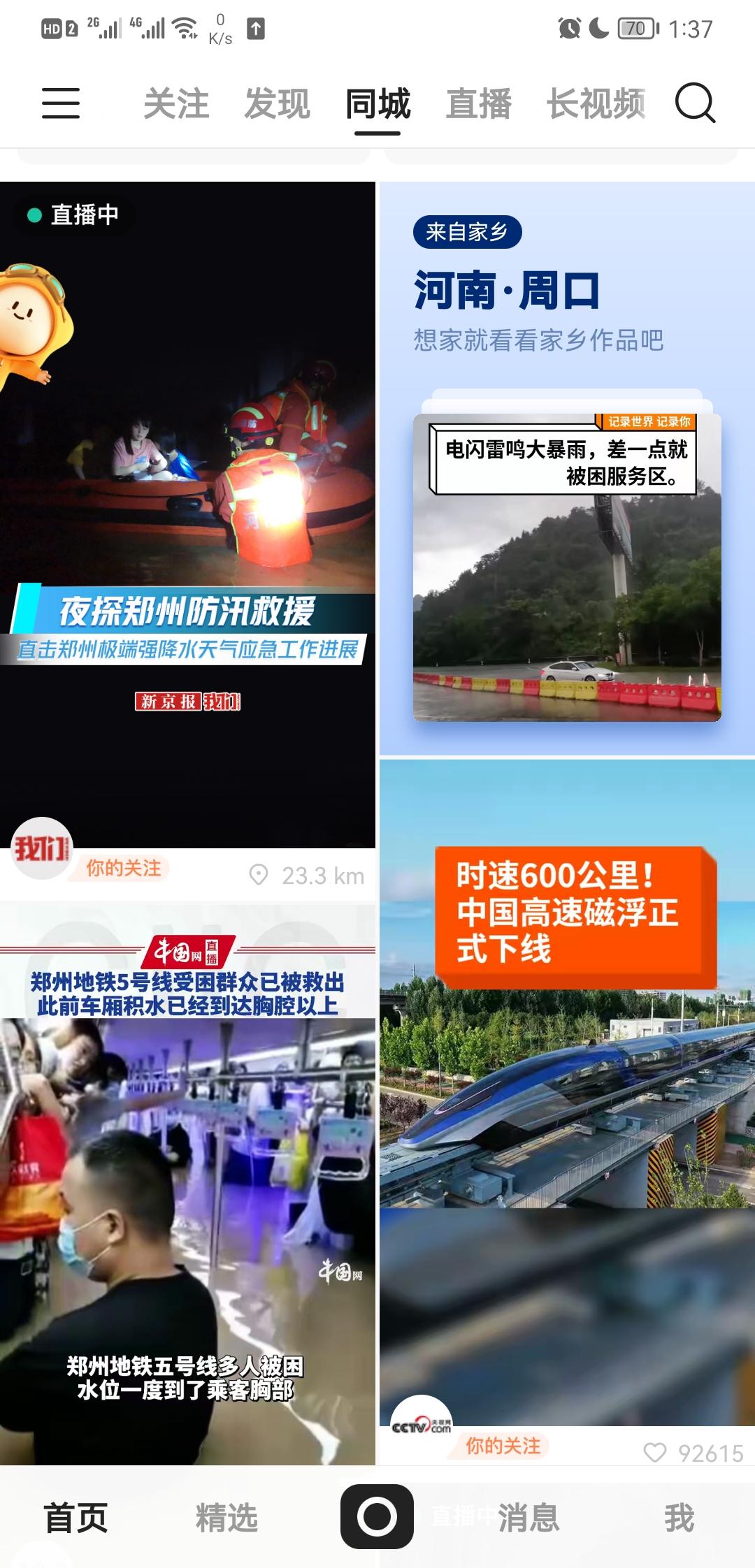The image size is (755, 1568).
Task: Go to the 我 profile tab
Action: pos(679,1518)
